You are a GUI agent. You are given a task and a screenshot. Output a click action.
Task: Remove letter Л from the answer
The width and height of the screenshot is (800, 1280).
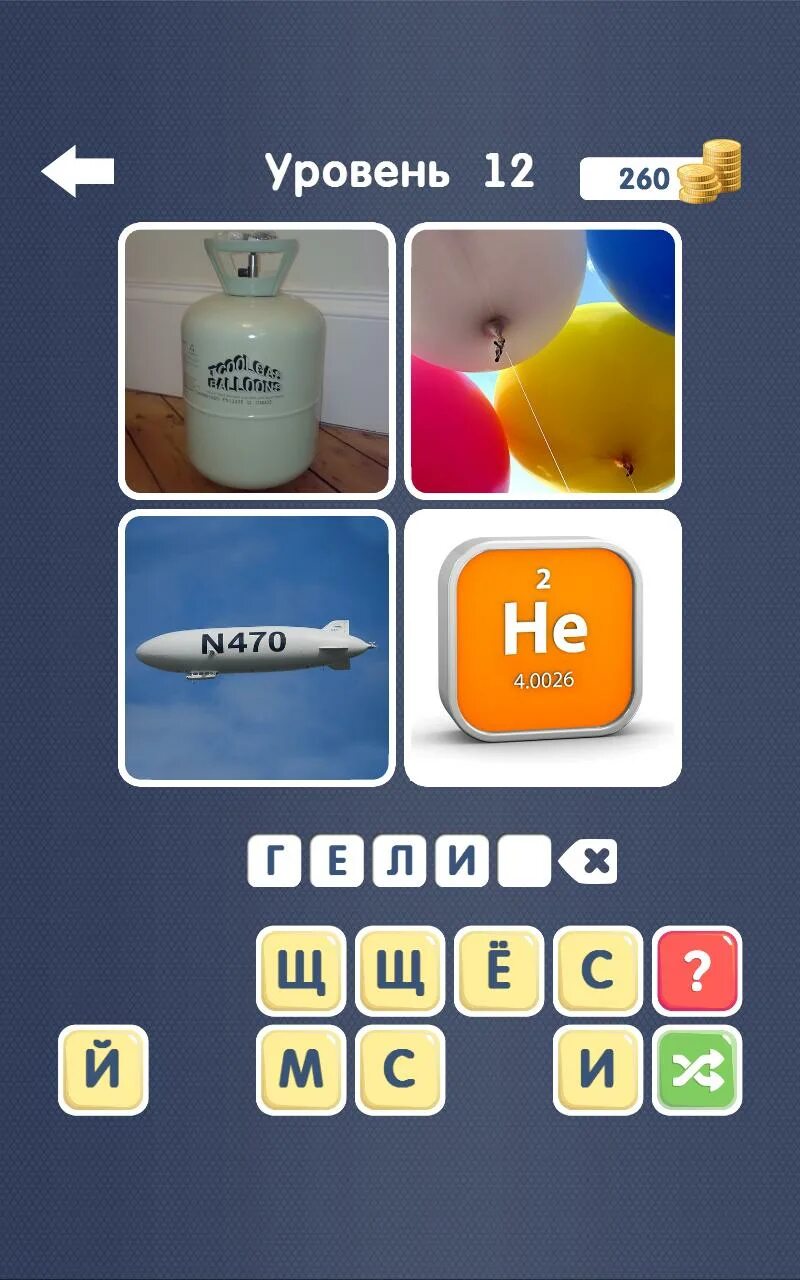(x=399, y=861)
